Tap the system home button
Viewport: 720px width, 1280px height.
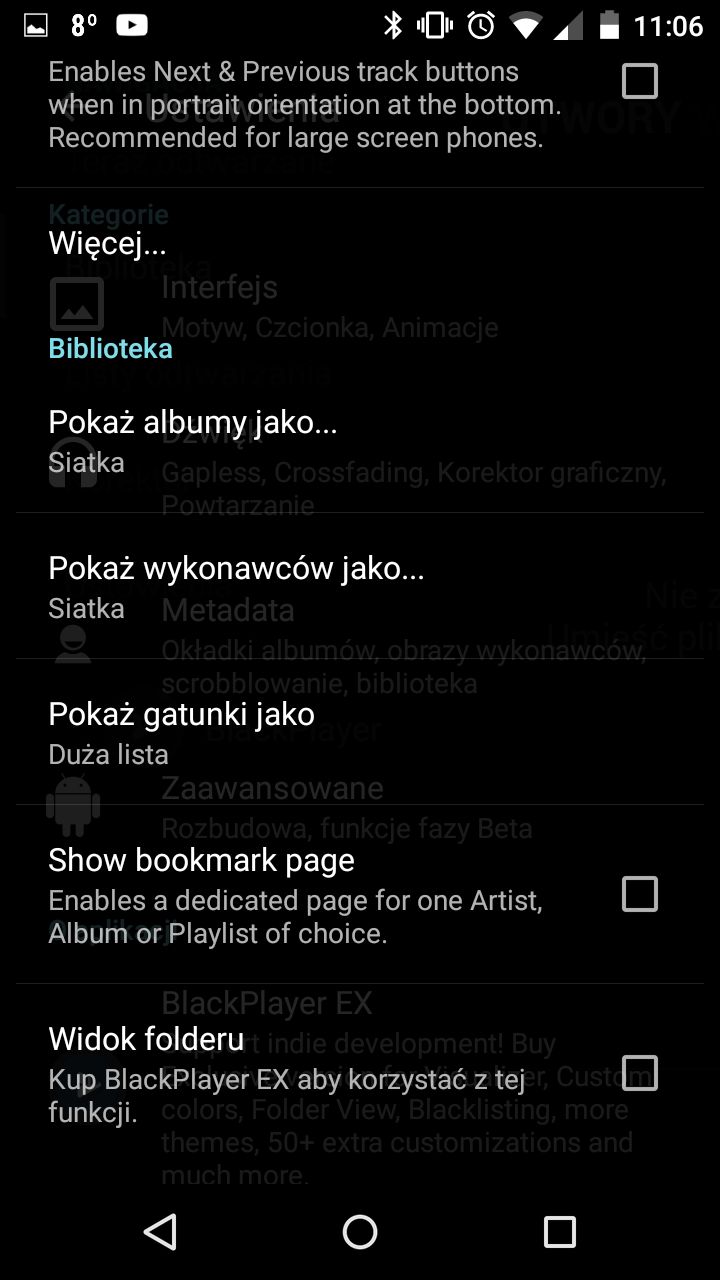(360, 1231)
